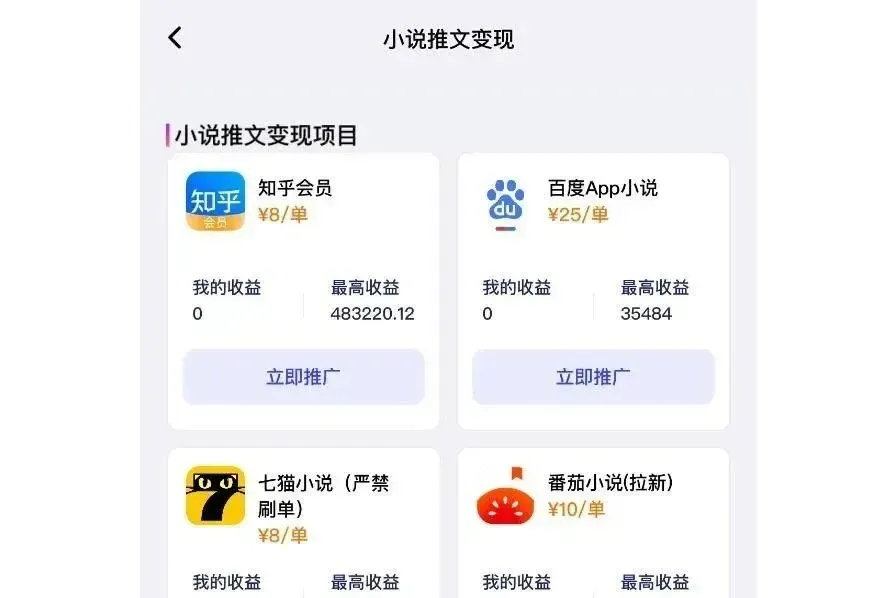Tap 立即推广 for 百度App小说

[593, 377]
